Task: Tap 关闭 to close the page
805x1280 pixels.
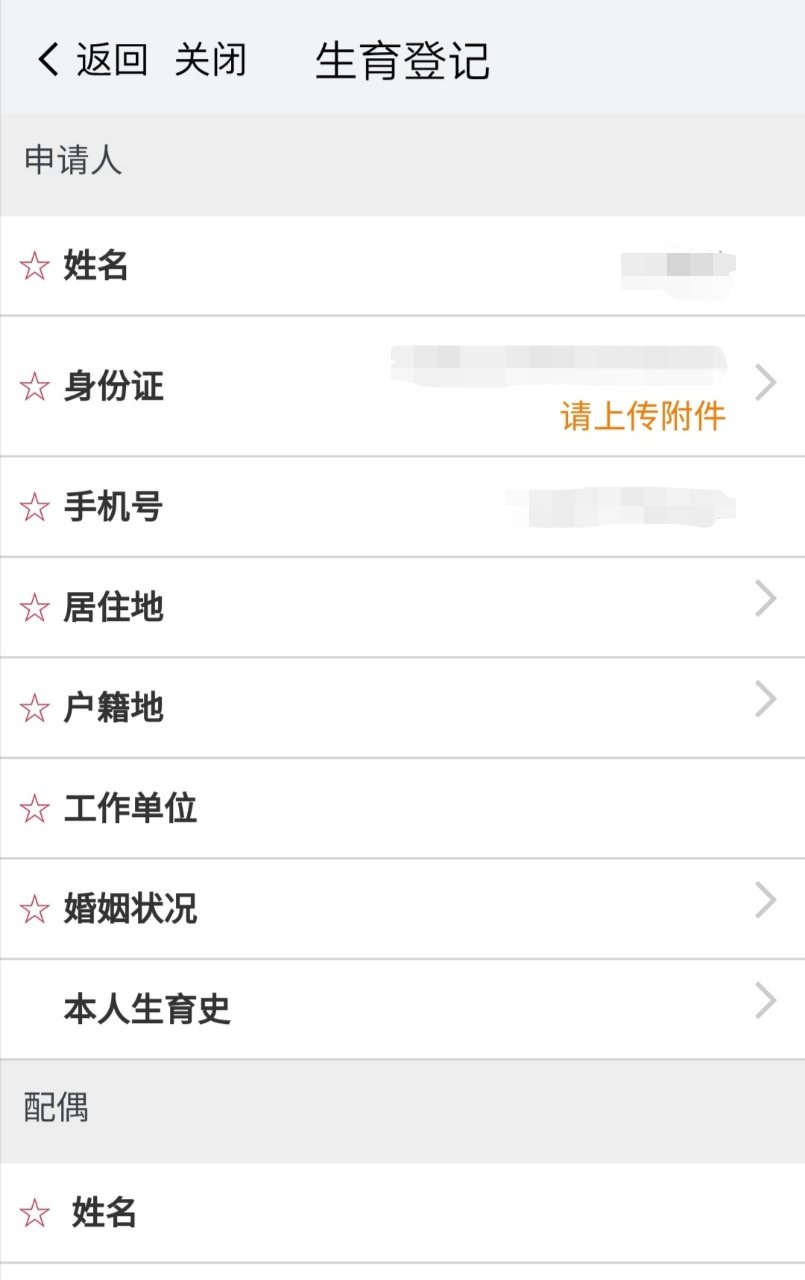Action: [210, 61]
